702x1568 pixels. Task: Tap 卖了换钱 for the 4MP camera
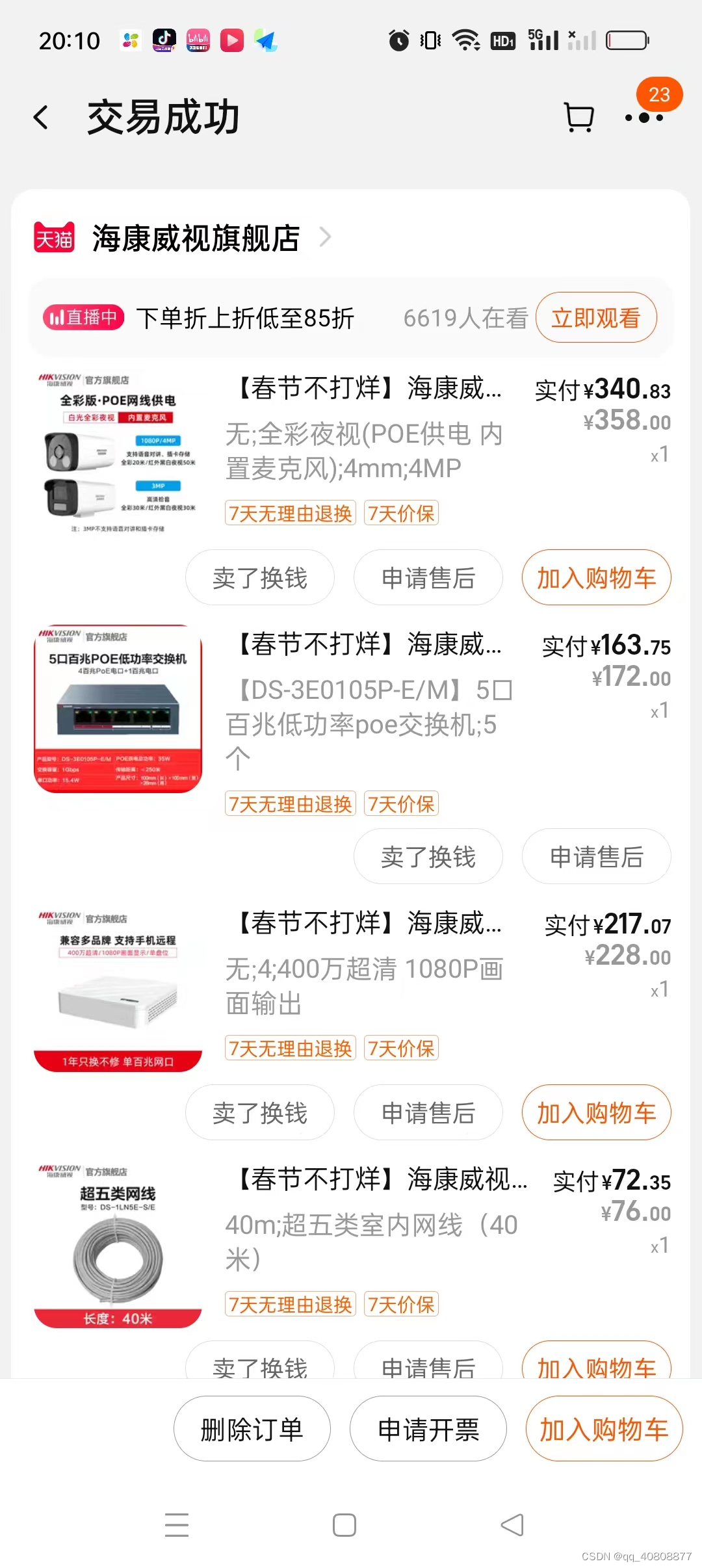(x=260, y=578)
